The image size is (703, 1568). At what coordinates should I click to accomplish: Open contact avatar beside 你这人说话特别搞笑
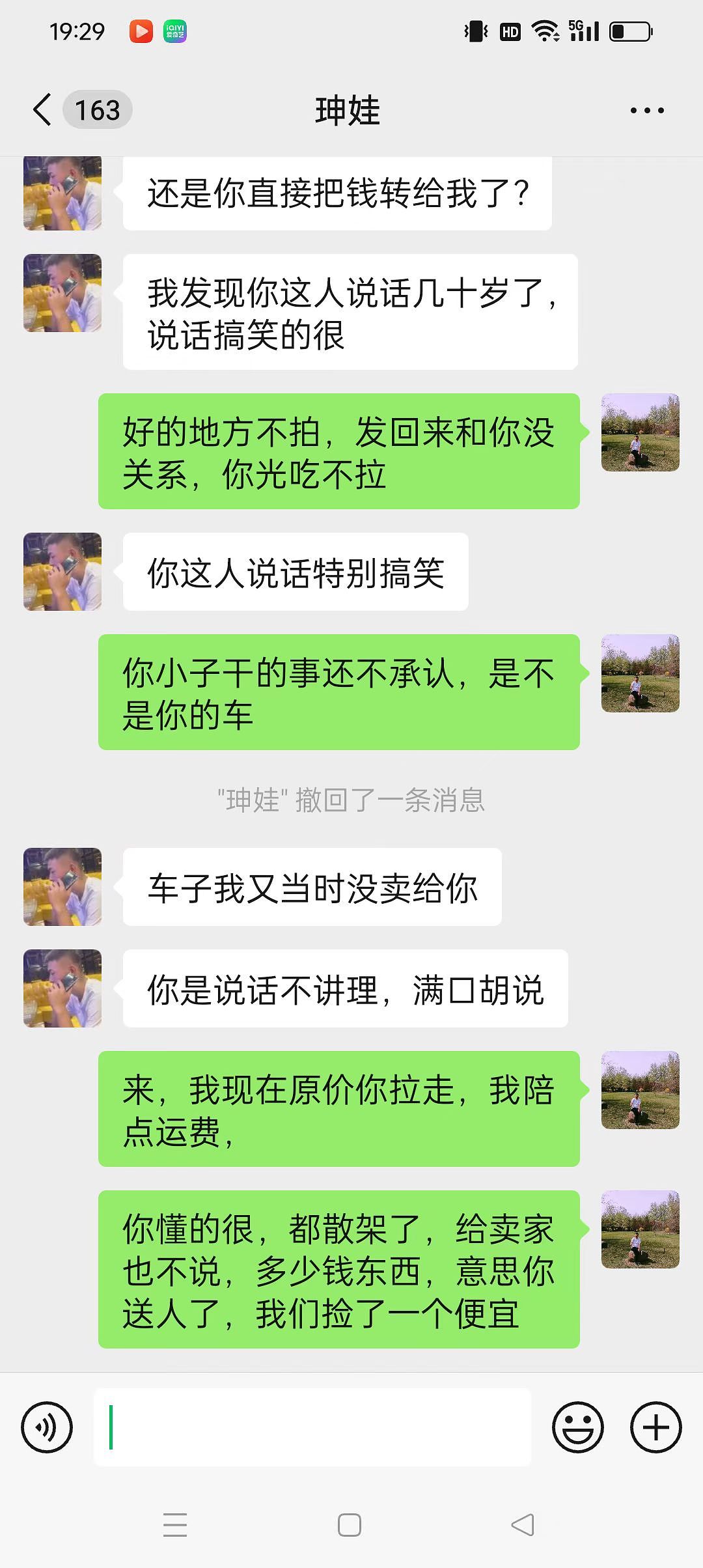coord(62,572)
